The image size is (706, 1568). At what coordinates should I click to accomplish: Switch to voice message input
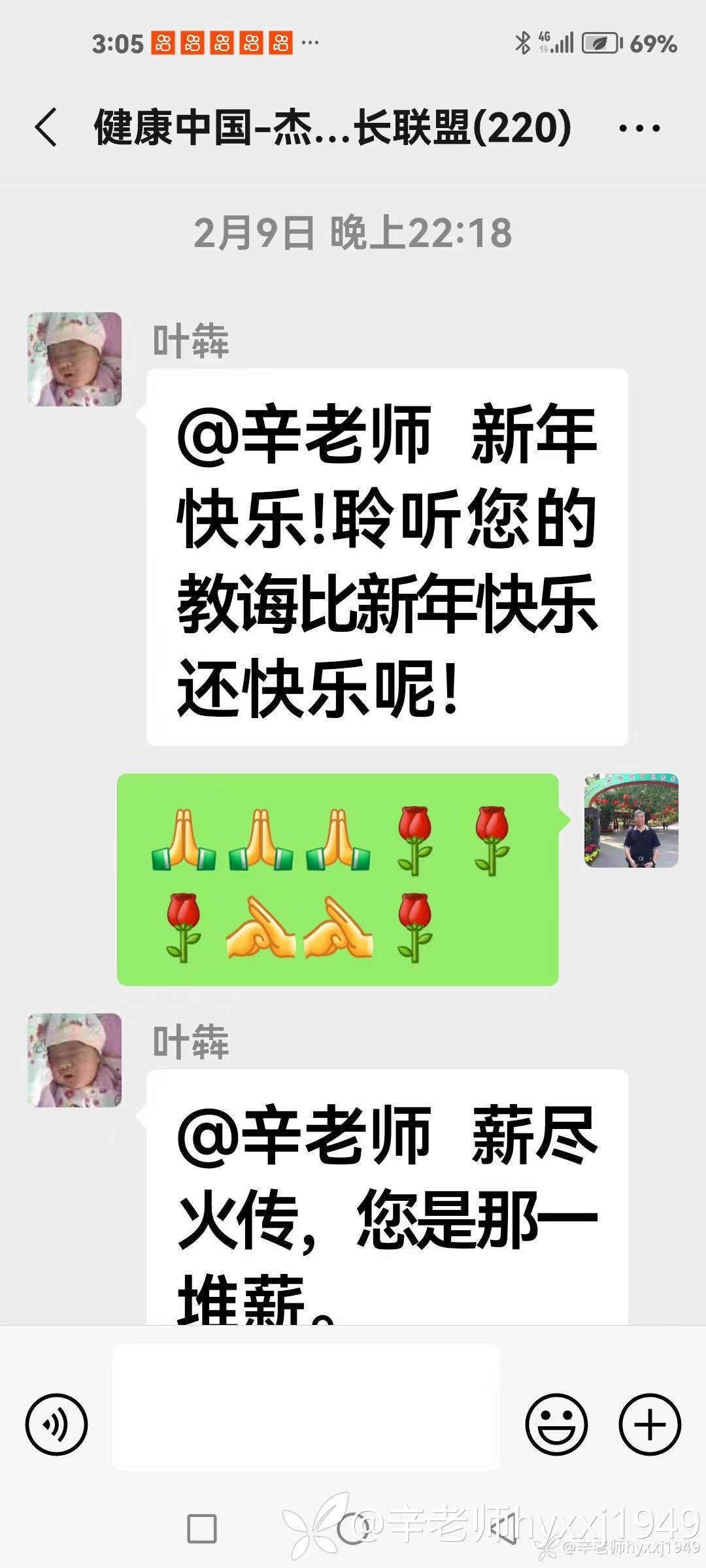pyautogui.click(x=56, y=1425)
